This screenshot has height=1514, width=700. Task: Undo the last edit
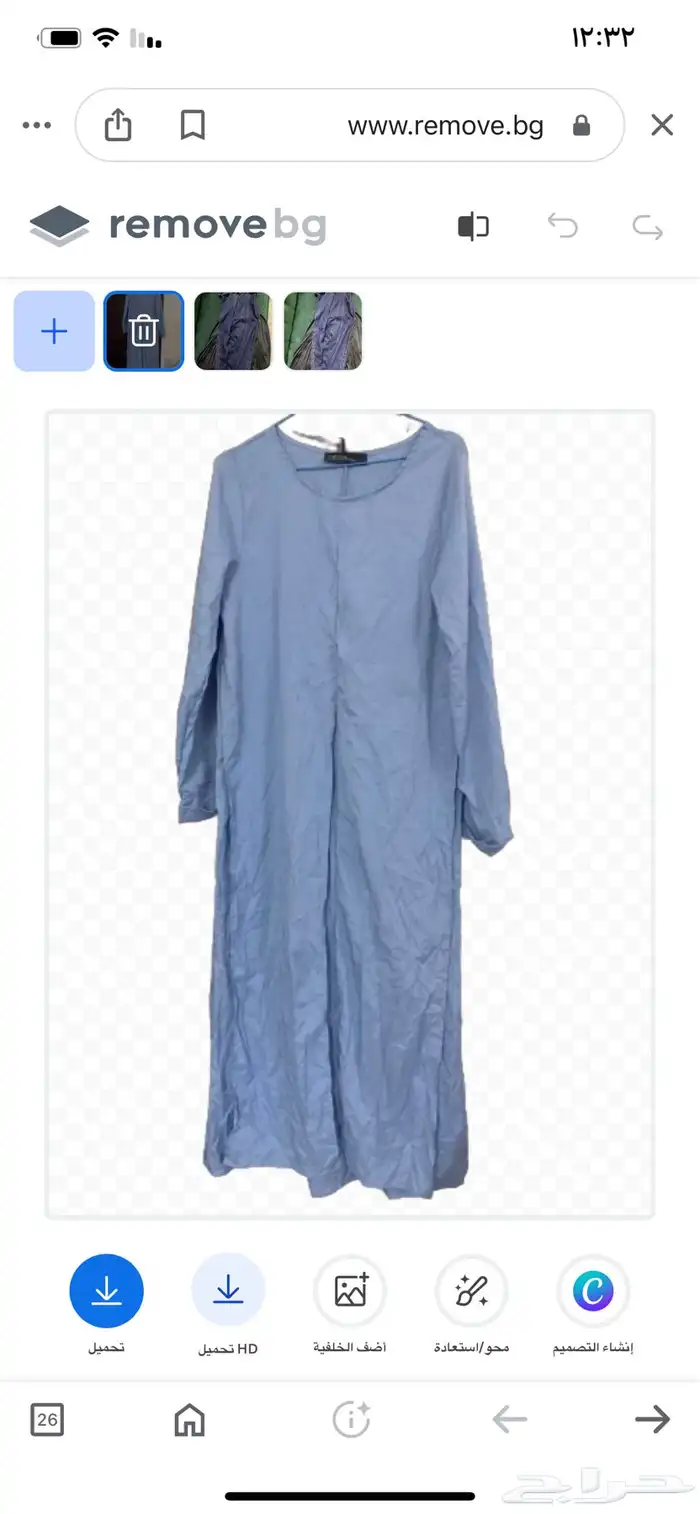563,227
